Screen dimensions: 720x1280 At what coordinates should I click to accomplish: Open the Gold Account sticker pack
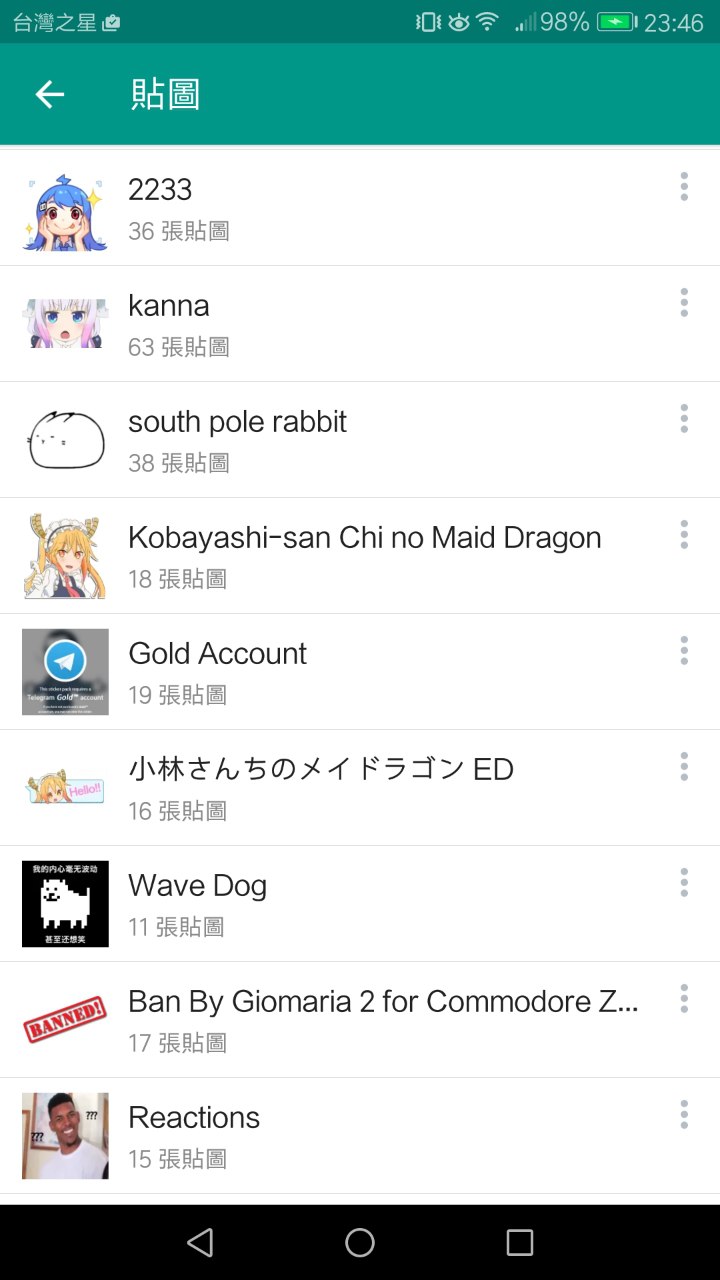300,672
